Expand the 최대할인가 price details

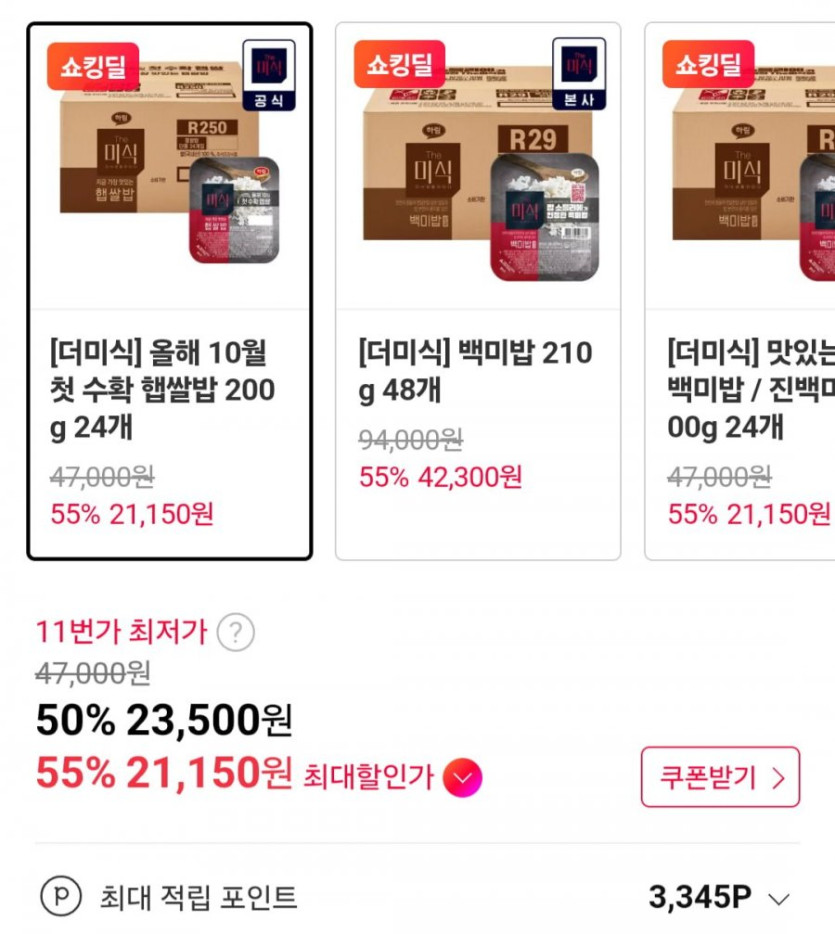[462, 777]
